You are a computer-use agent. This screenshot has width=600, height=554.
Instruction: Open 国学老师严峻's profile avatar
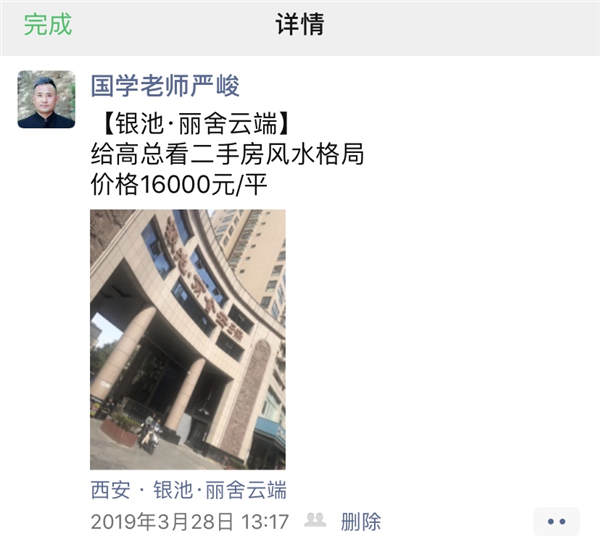pos(46,99)
